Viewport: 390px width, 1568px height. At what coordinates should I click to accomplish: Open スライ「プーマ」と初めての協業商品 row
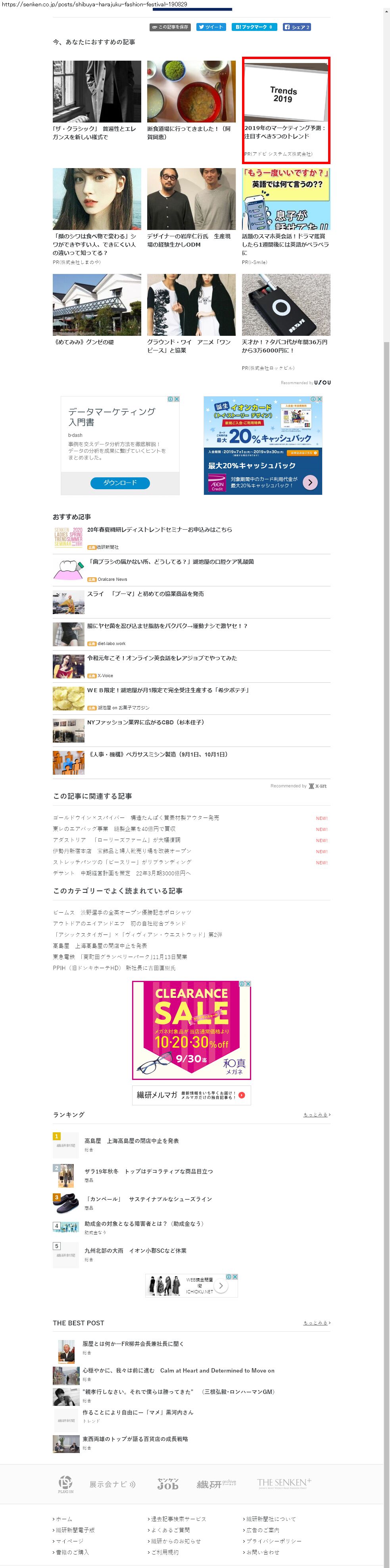[x=191, y=602]
